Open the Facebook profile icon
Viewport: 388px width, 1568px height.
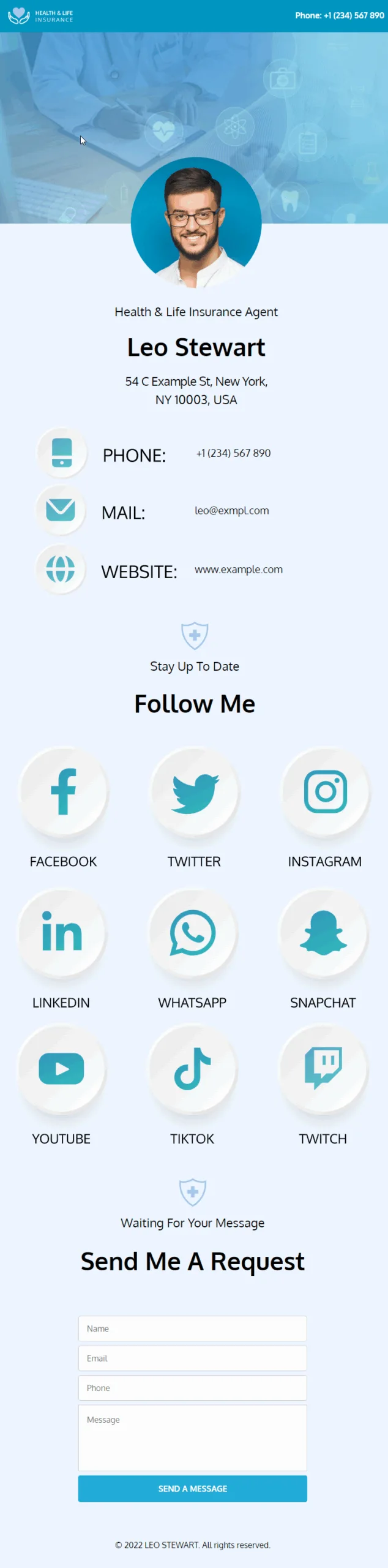[x=64, y=792]
